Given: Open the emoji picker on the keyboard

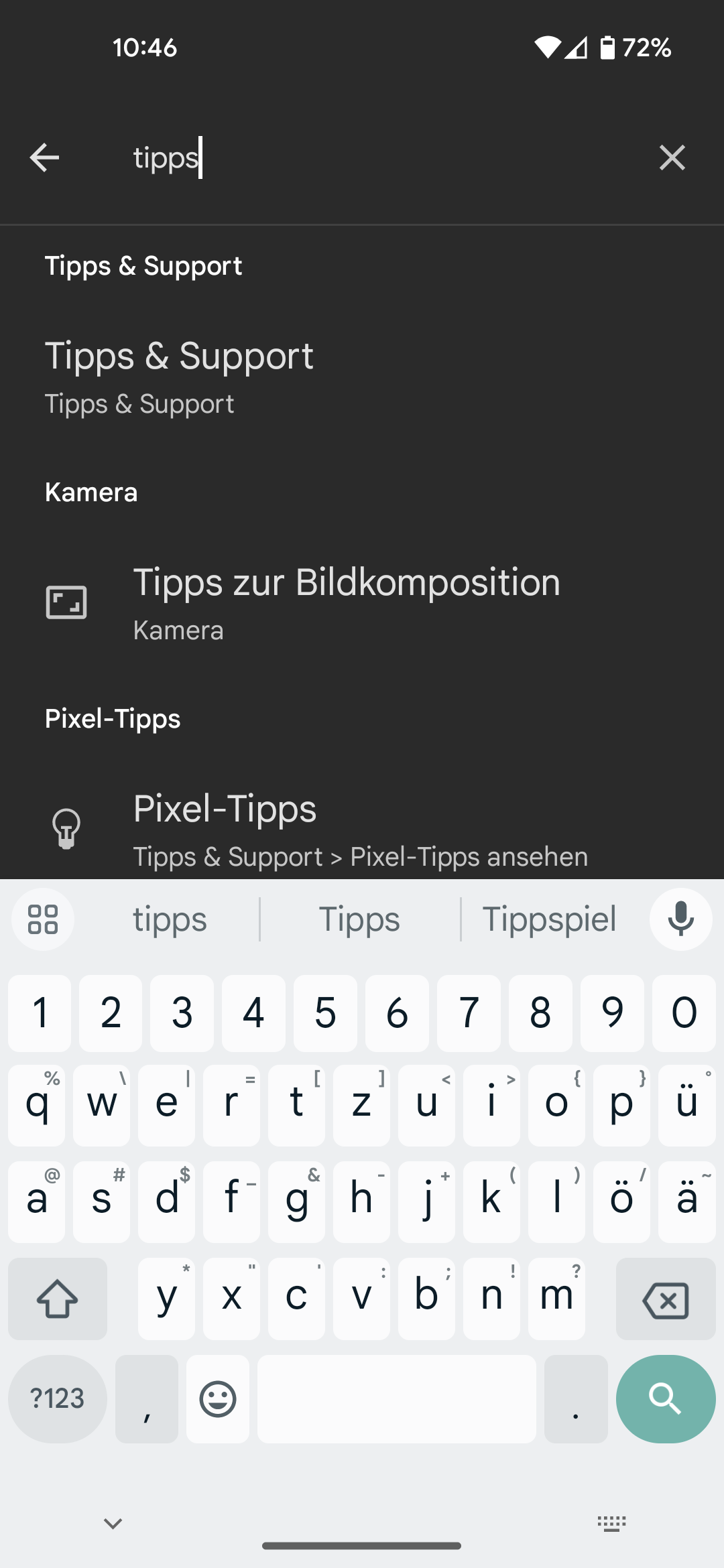Looking at the screenshot, I should click(x=218, y=1398).
